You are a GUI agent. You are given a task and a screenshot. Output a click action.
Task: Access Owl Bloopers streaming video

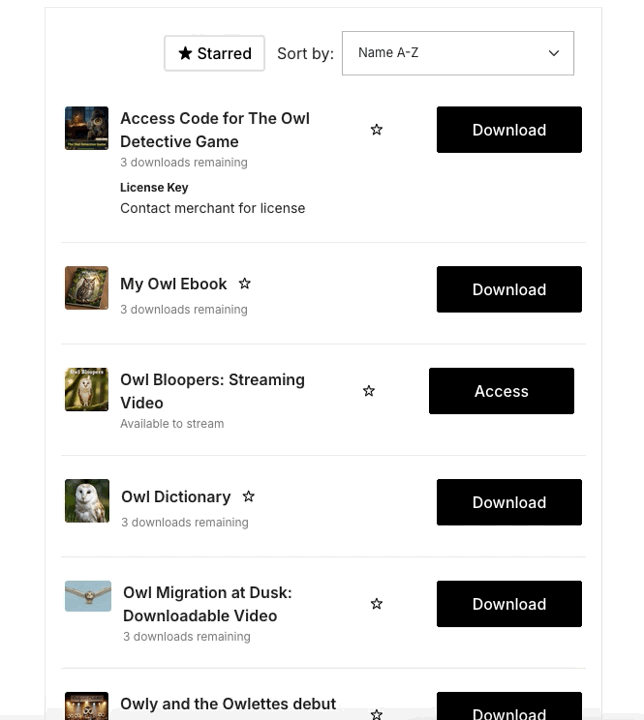501,391
